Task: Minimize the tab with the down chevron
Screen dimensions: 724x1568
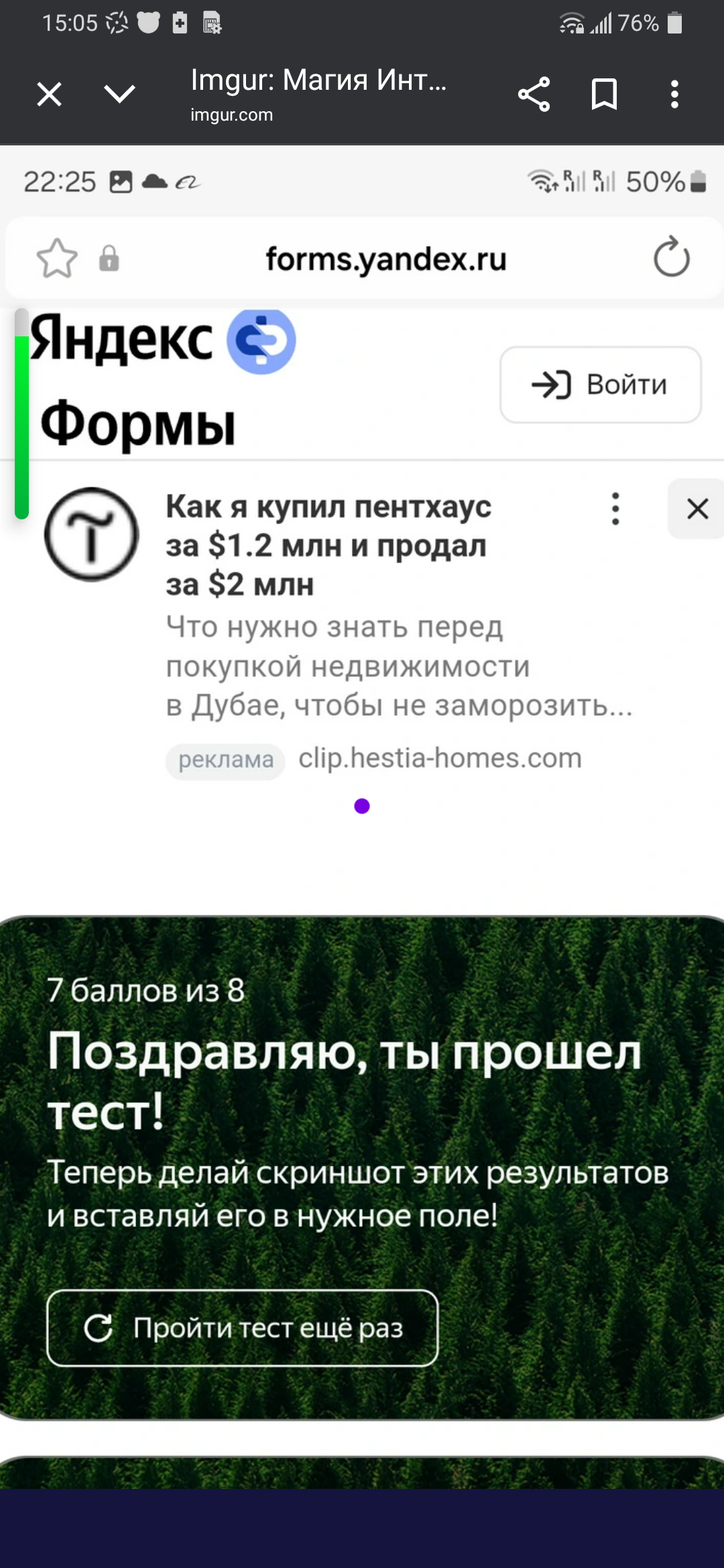Action: [120, 94]
